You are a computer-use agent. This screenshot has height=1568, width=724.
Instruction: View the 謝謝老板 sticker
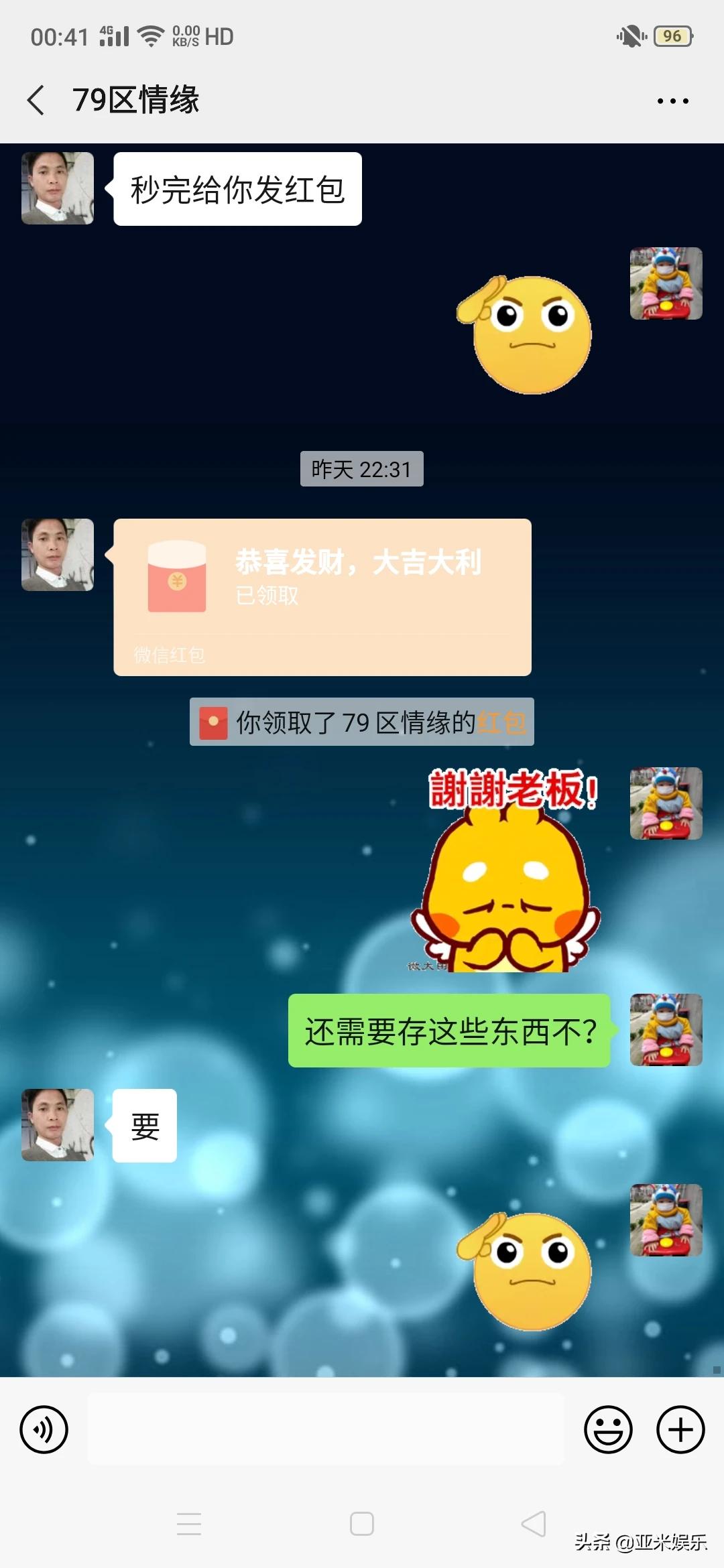507,870
